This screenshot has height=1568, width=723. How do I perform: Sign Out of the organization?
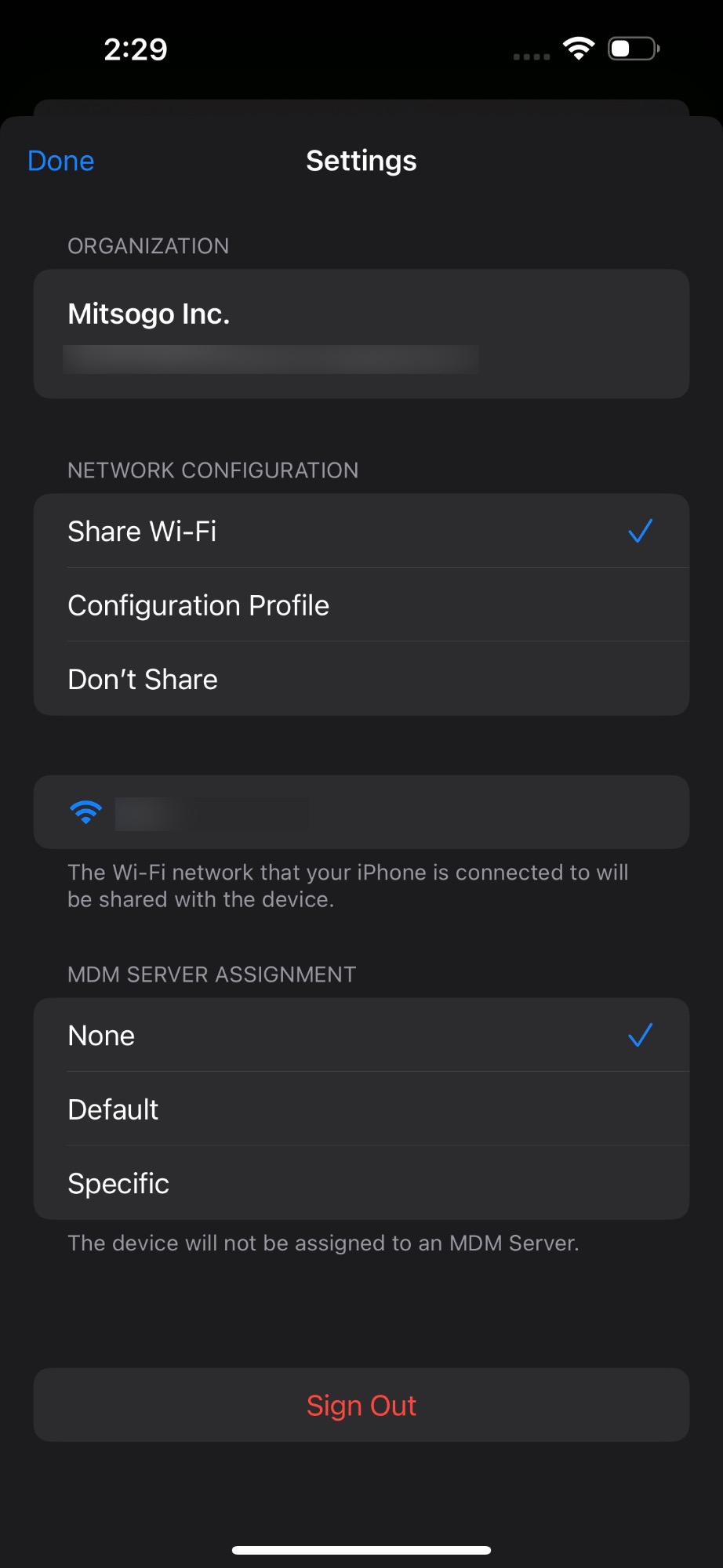click(x=361, y=1405)
